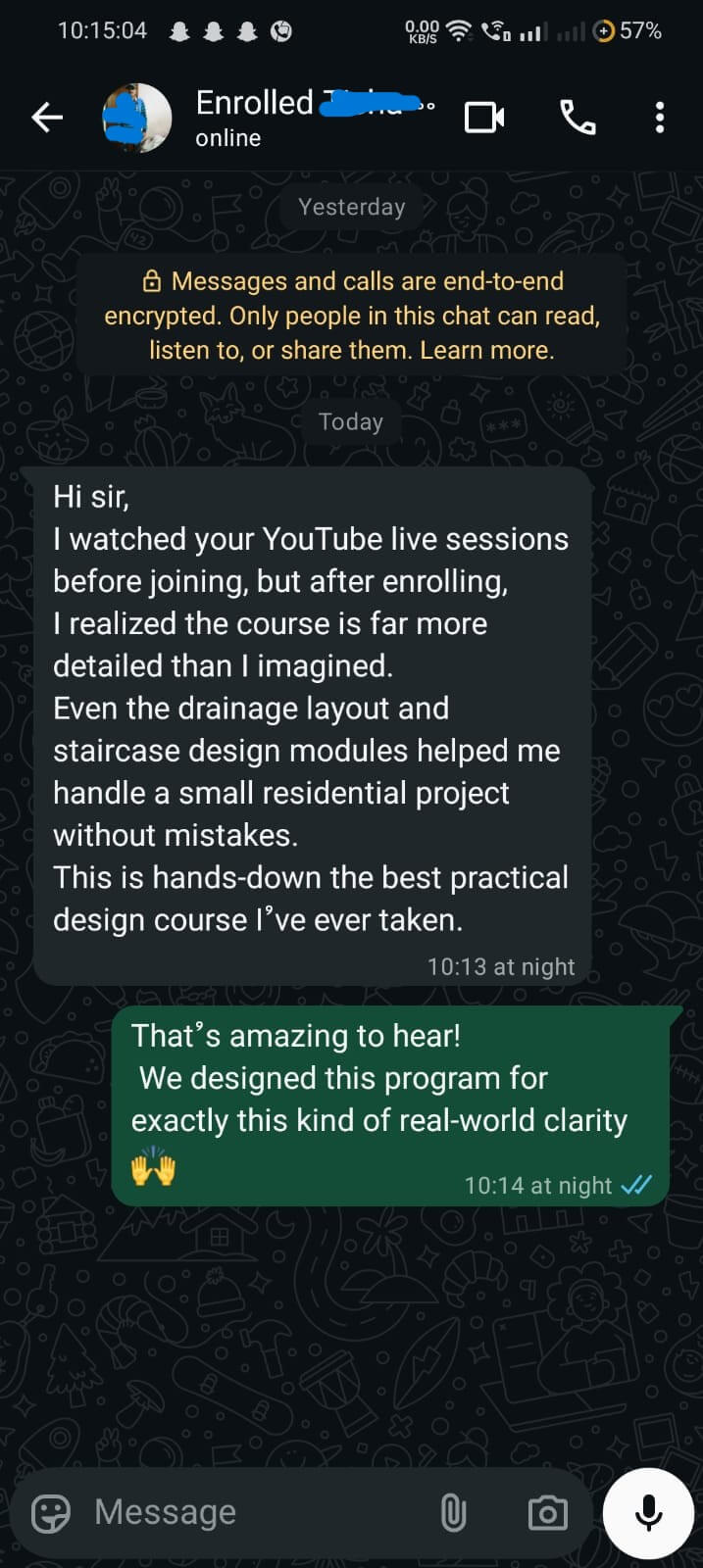This screenshot has height=1568, width=703.
Task: Focus the Message text field
Action: 255,1513
